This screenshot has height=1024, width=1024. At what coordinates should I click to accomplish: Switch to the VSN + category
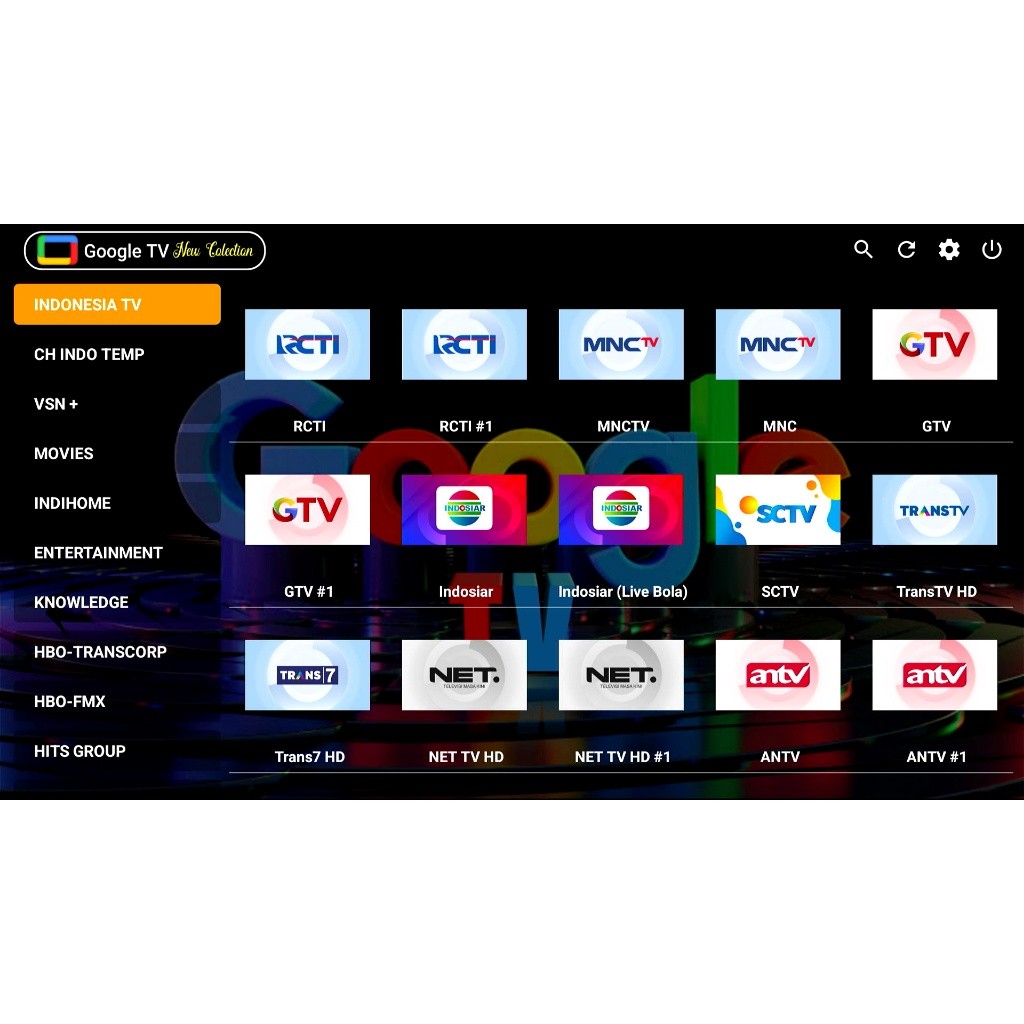point(56,404)
